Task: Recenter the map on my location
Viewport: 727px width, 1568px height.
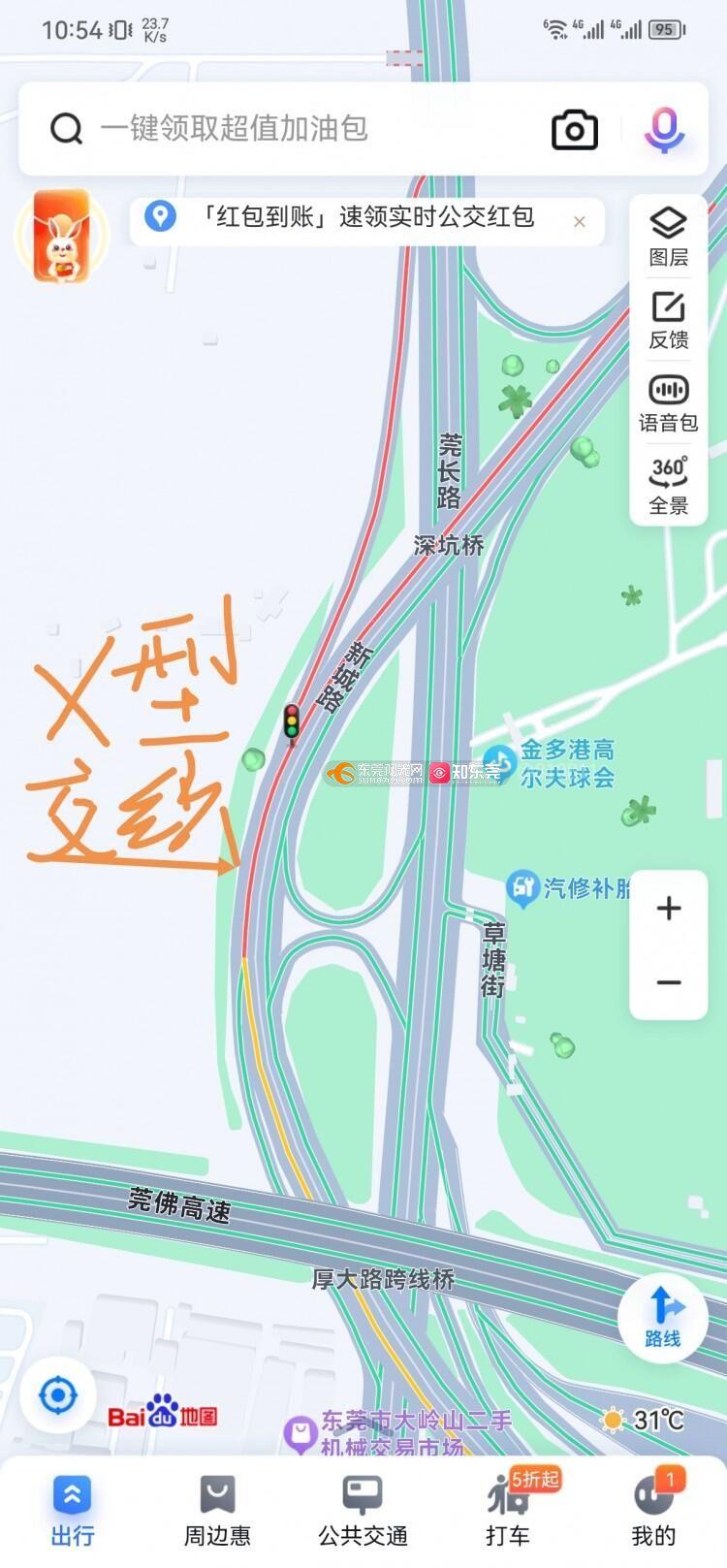Action: click(x=57, y=1395)
